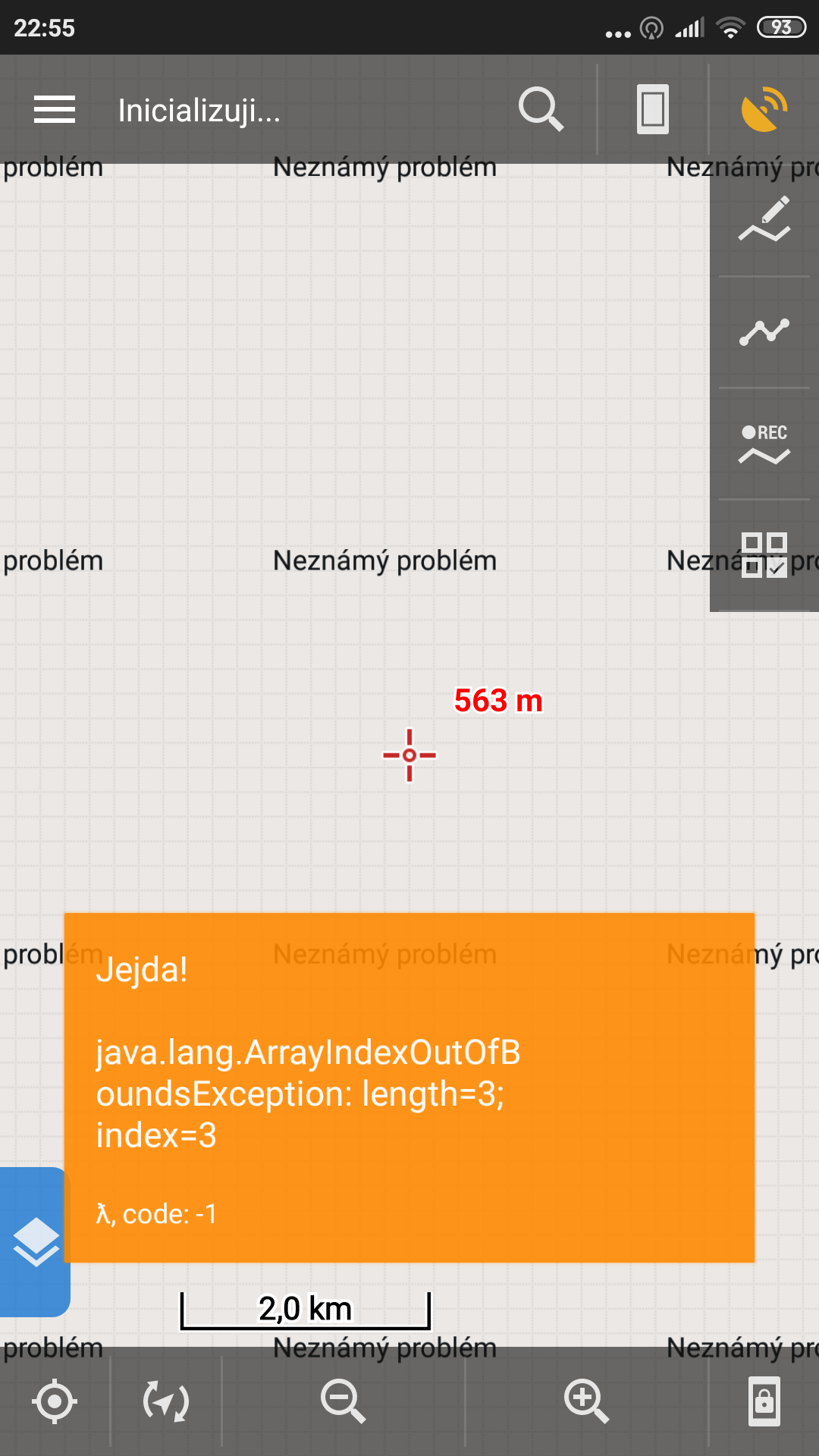The width and height of the screenshot is (819, 1456).
Task: Open the blue map layers panel
Action: point(35,1242)
